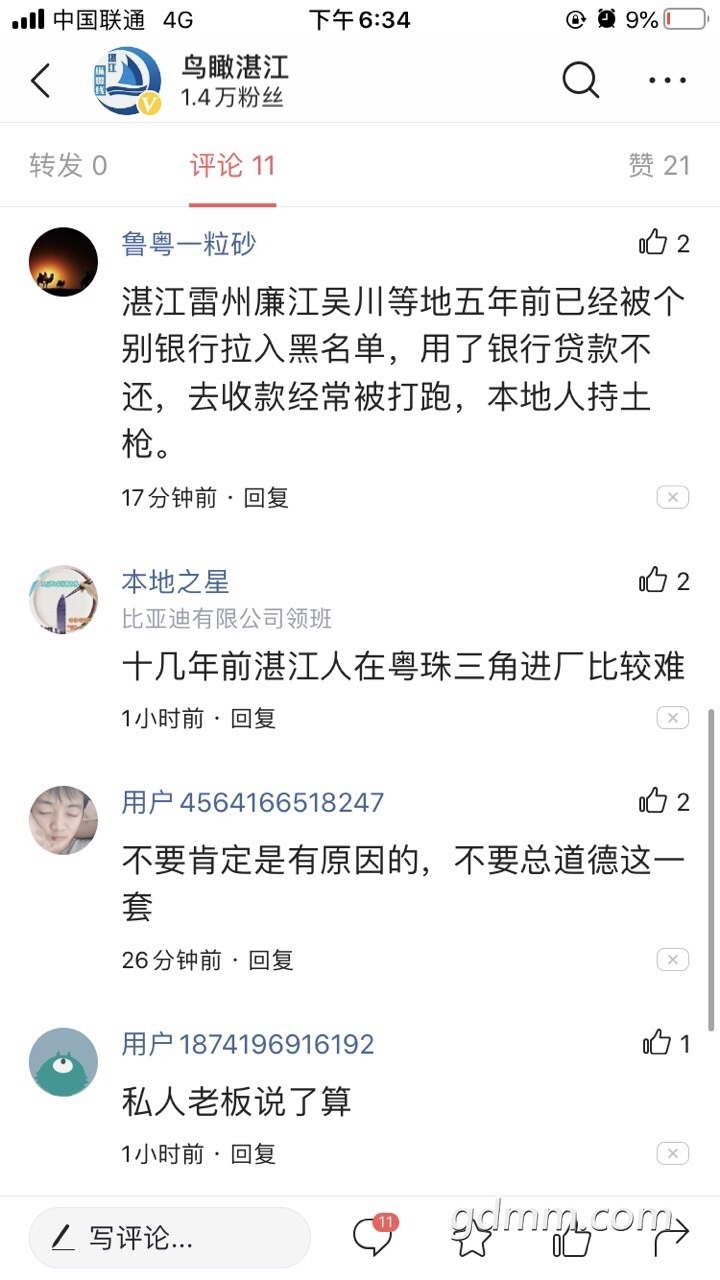Screen dimensions: 720x1280
Task: Like the comment by 用户4564166518247
Action: [x=654, y=801]
